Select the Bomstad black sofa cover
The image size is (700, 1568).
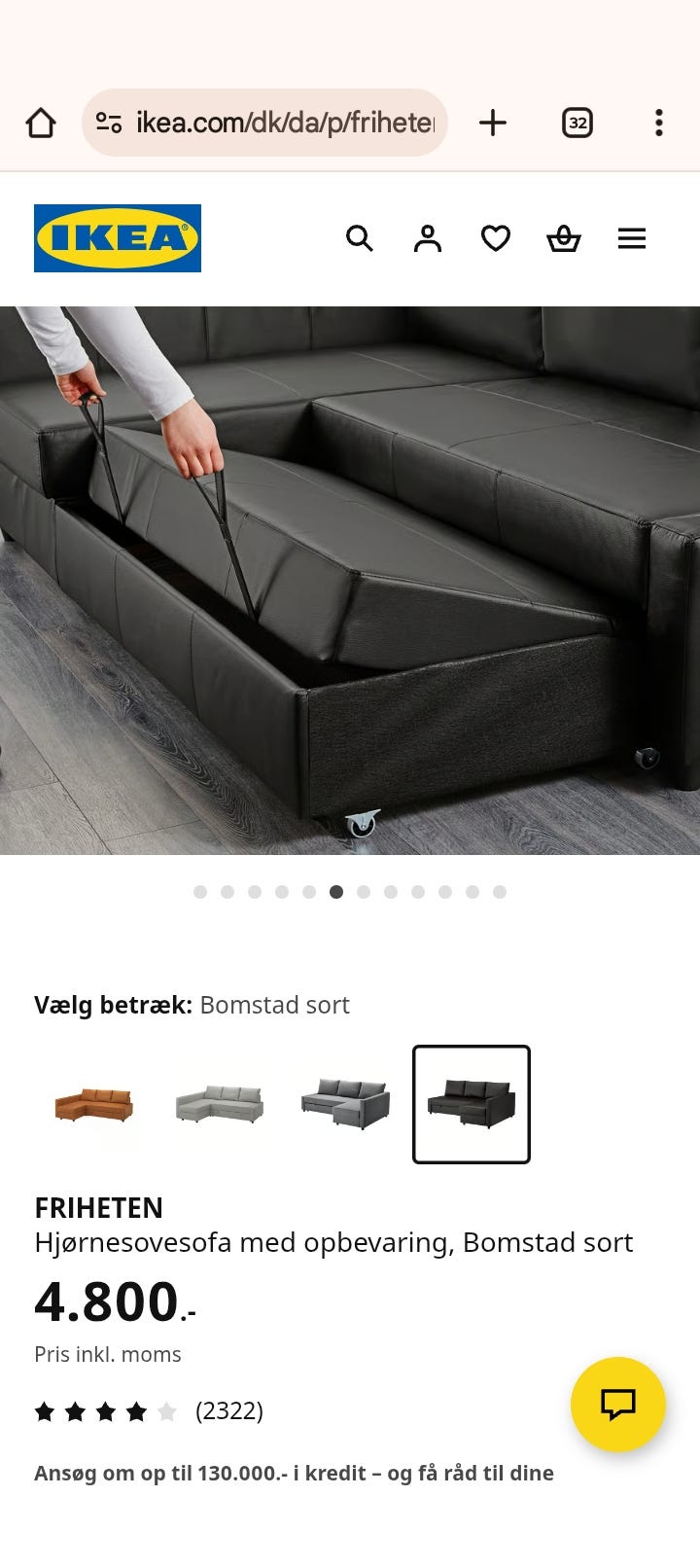pyautogui.click(x=472, y=1103)
